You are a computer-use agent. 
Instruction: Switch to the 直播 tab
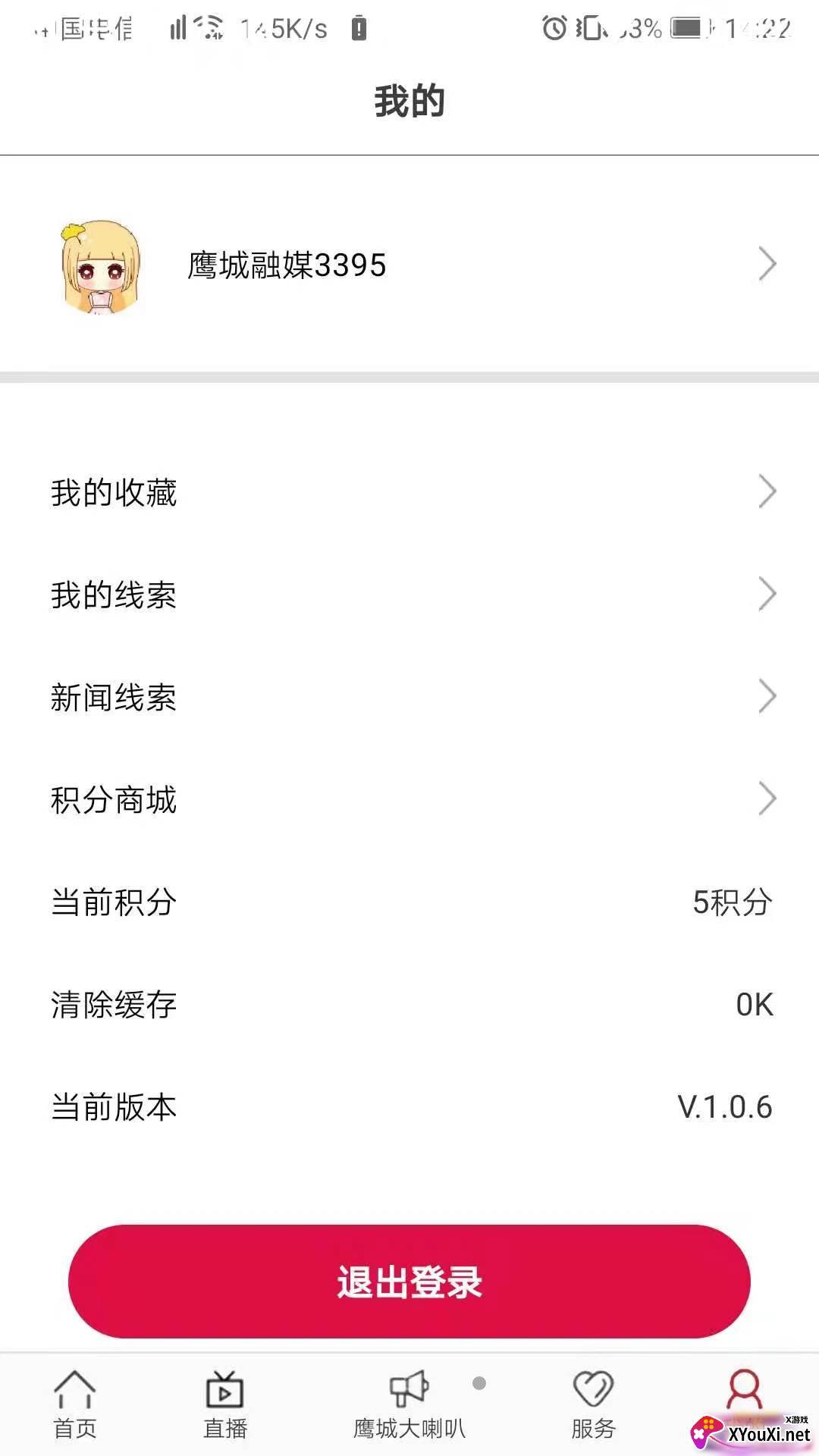pos(225,1405)
